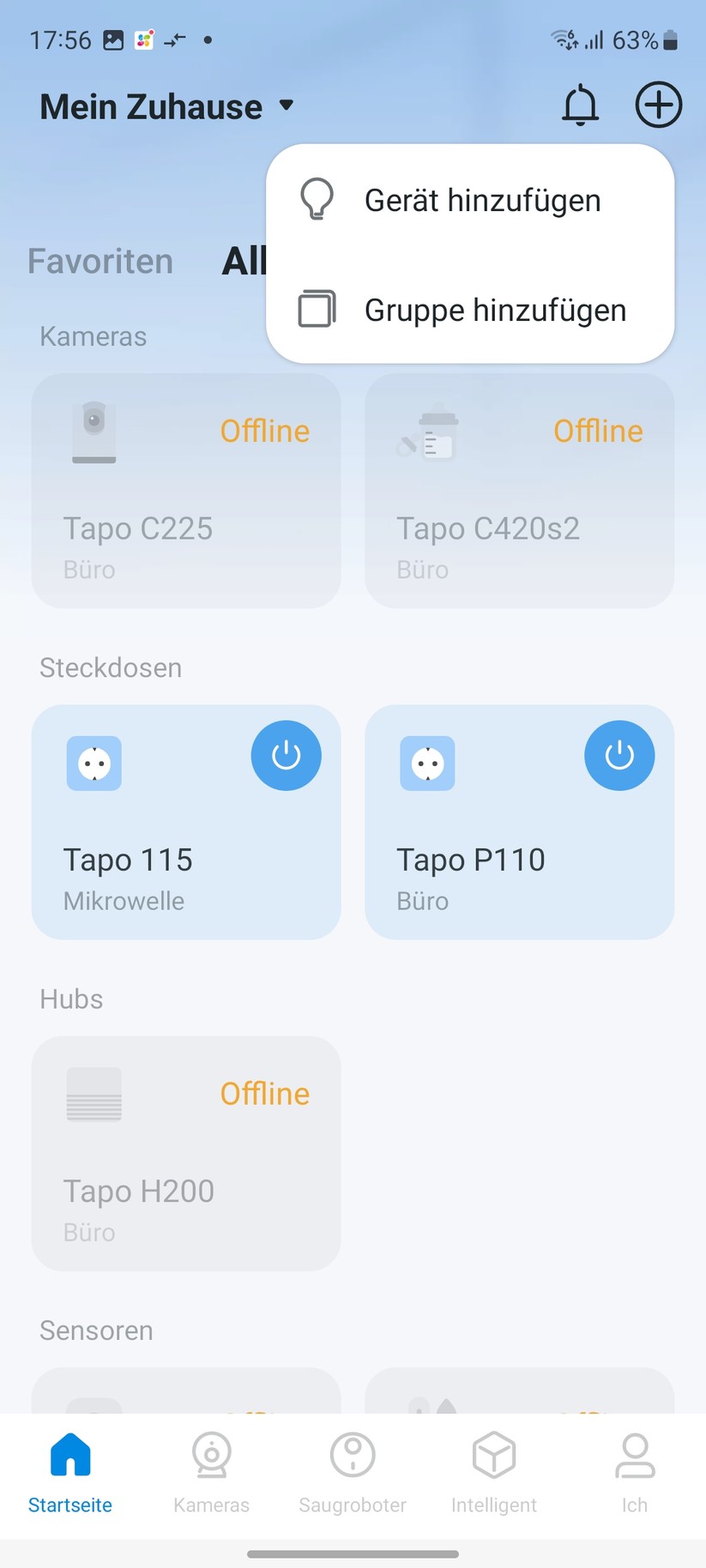Image resolution: width=706 pixels, height=1568 pixels.
Task: Open the Intelligent tab
Action: click(493, 1471)
